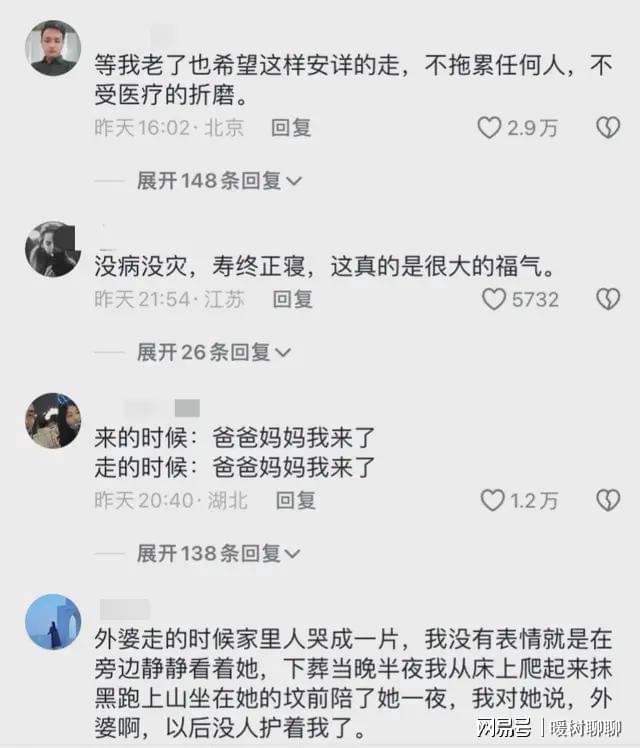
Task: Reply to the 江苏 comment
Action: pos(293,299)
